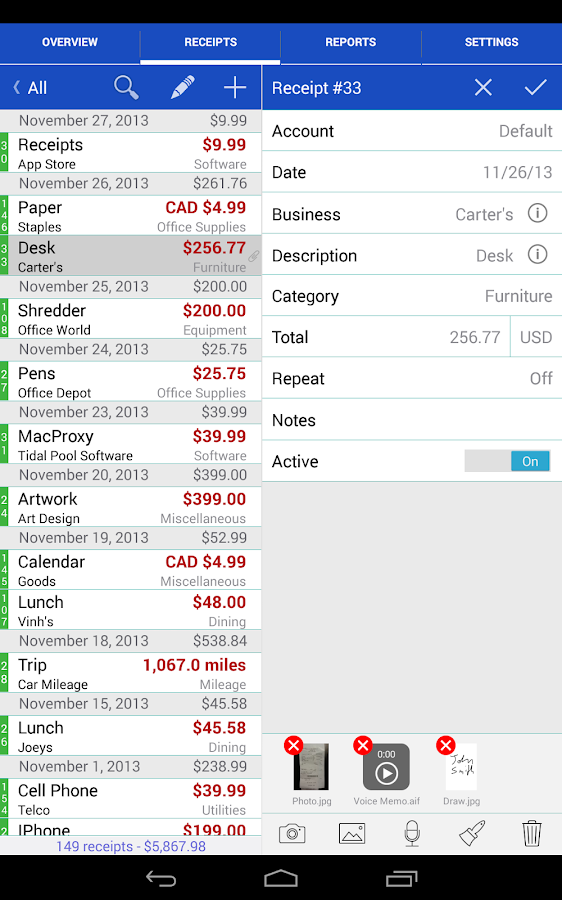Change the Category field
The width and height of the screenshot is (562, 900).
(412, 296)
